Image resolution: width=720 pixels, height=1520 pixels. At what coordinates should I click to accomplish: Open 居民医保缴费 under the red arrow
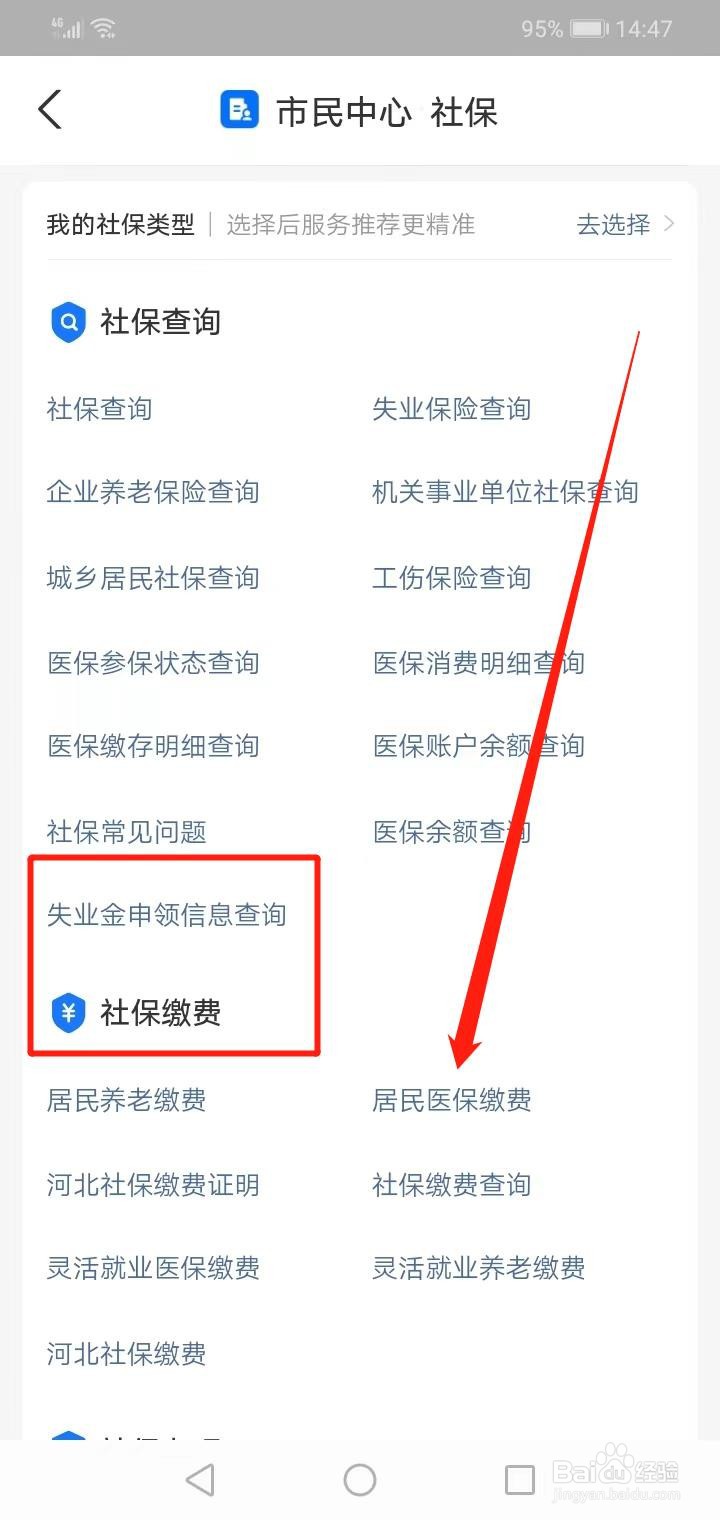[x=452, y=1101]
